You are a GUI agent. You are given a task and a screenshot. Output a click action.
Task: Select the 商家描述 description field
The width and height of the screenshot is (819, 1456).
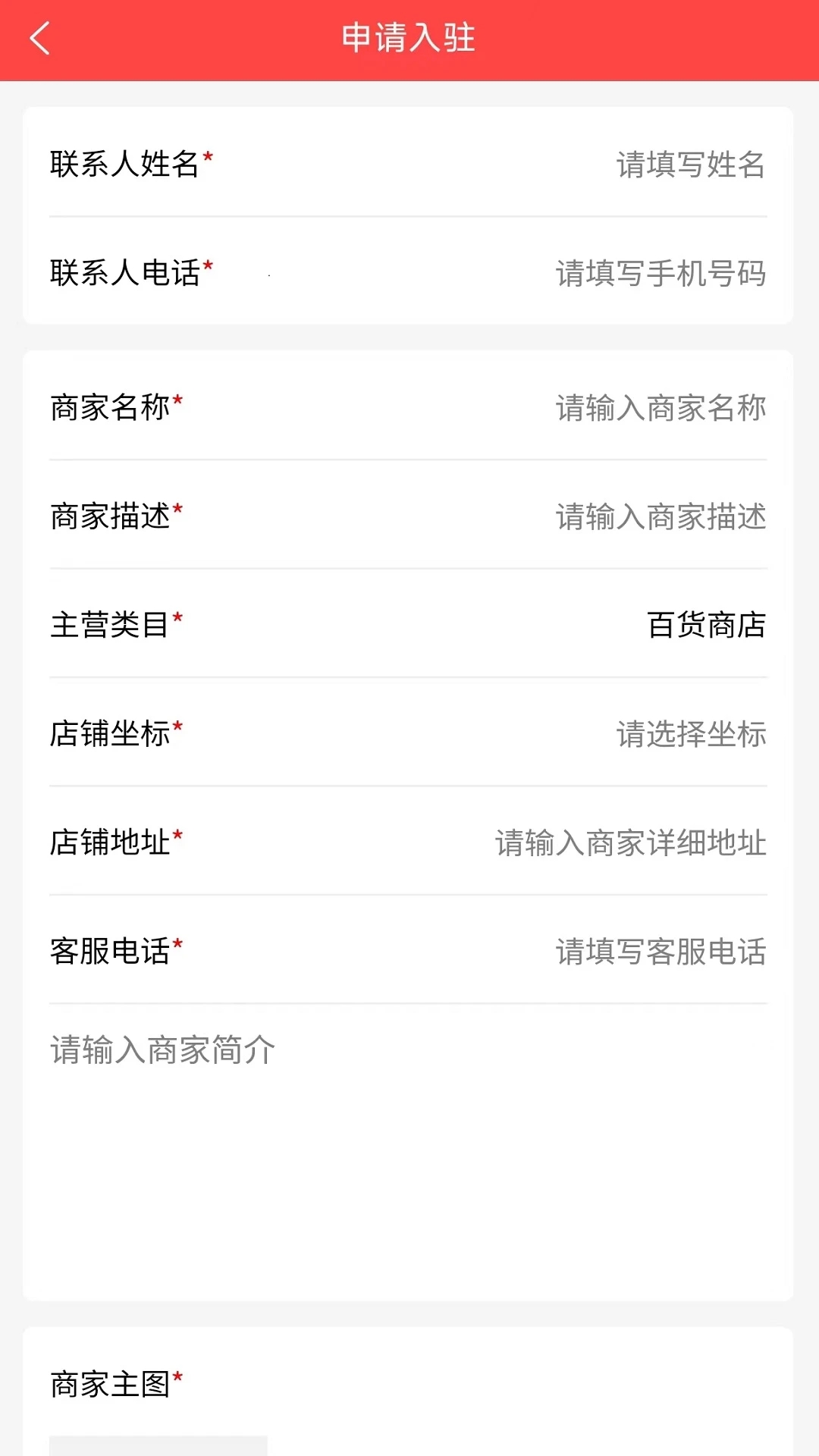(660, 516)
